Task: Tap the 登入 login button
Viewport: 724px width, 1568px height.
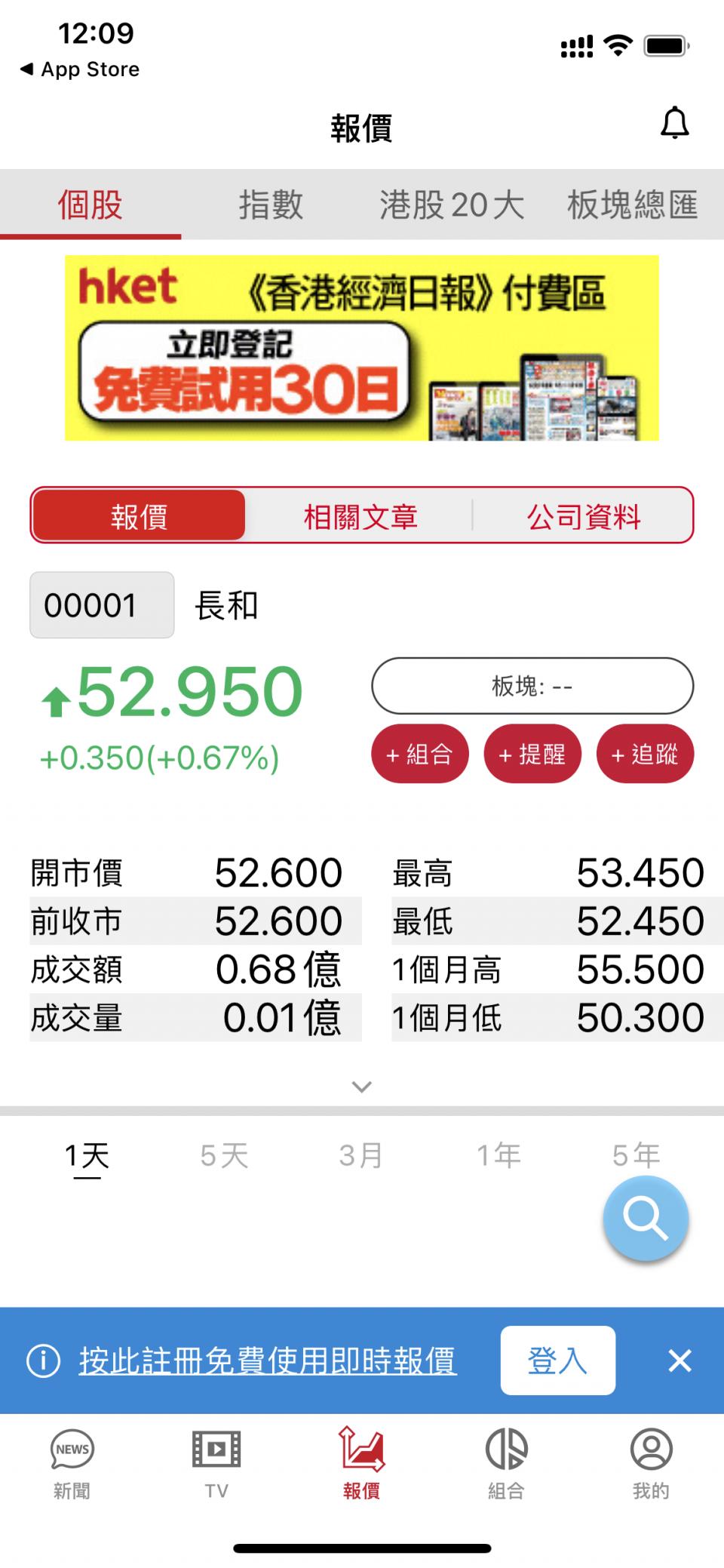Action: click(558, 1360)
